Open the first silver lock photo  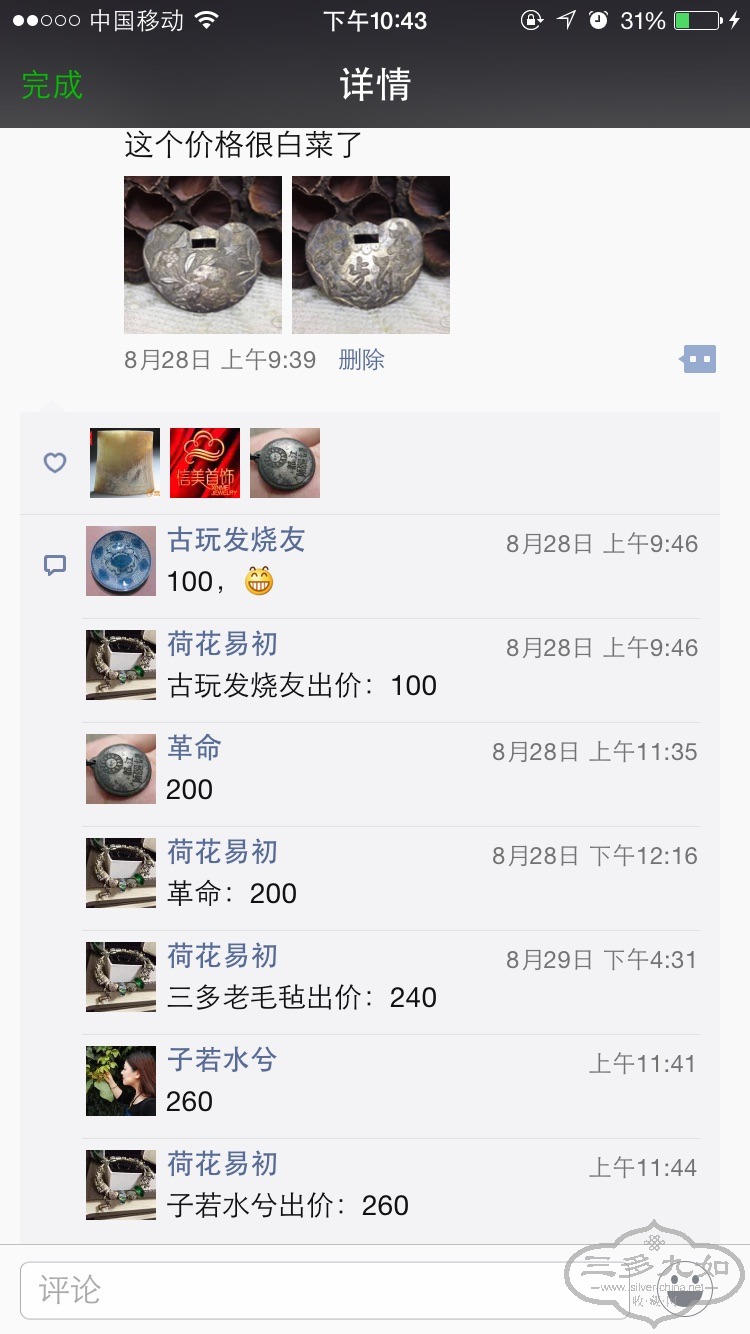[x=202, y=255]
